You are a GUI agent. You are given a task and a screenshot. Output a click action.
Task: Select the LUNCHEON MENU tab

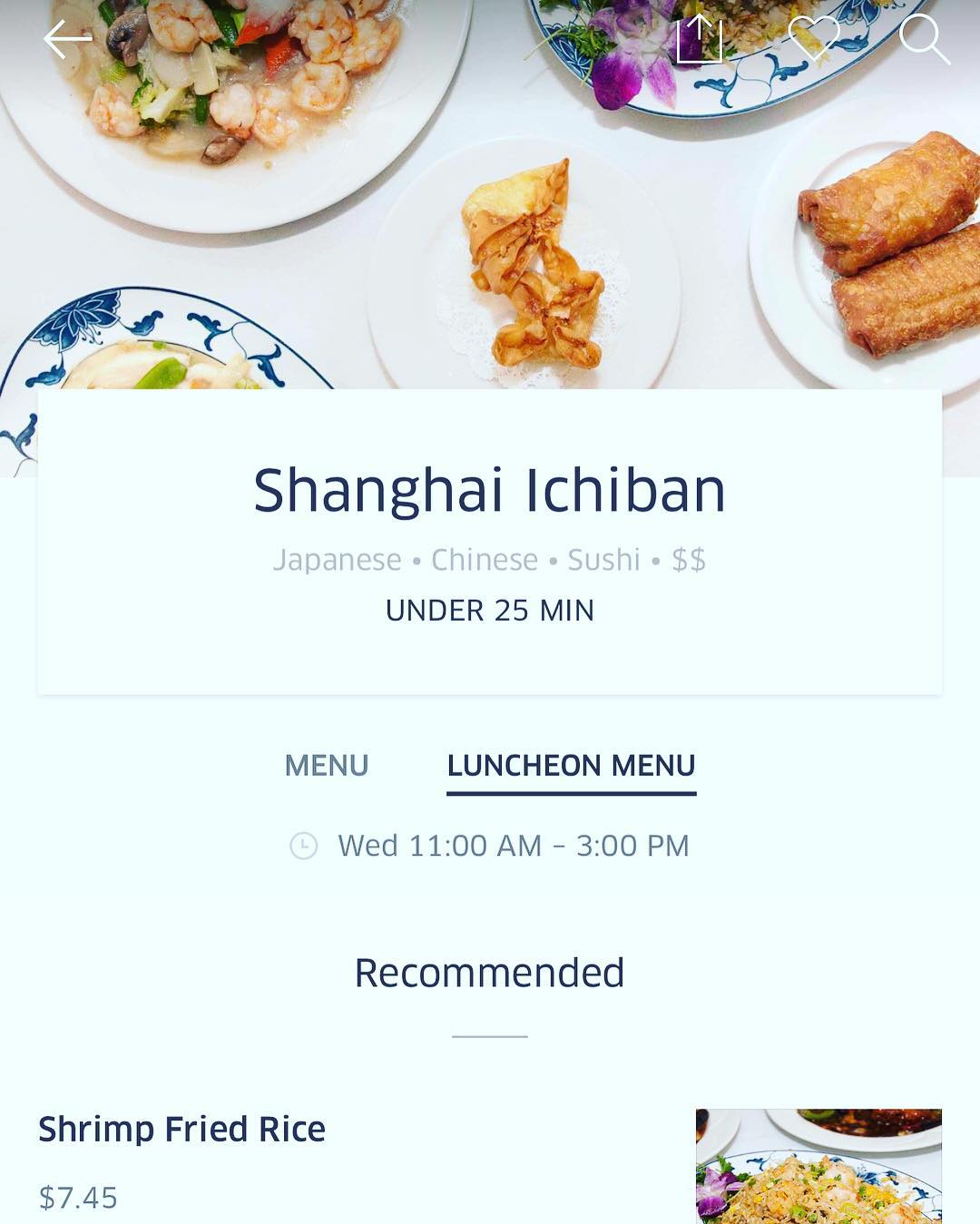click(571, 766)
